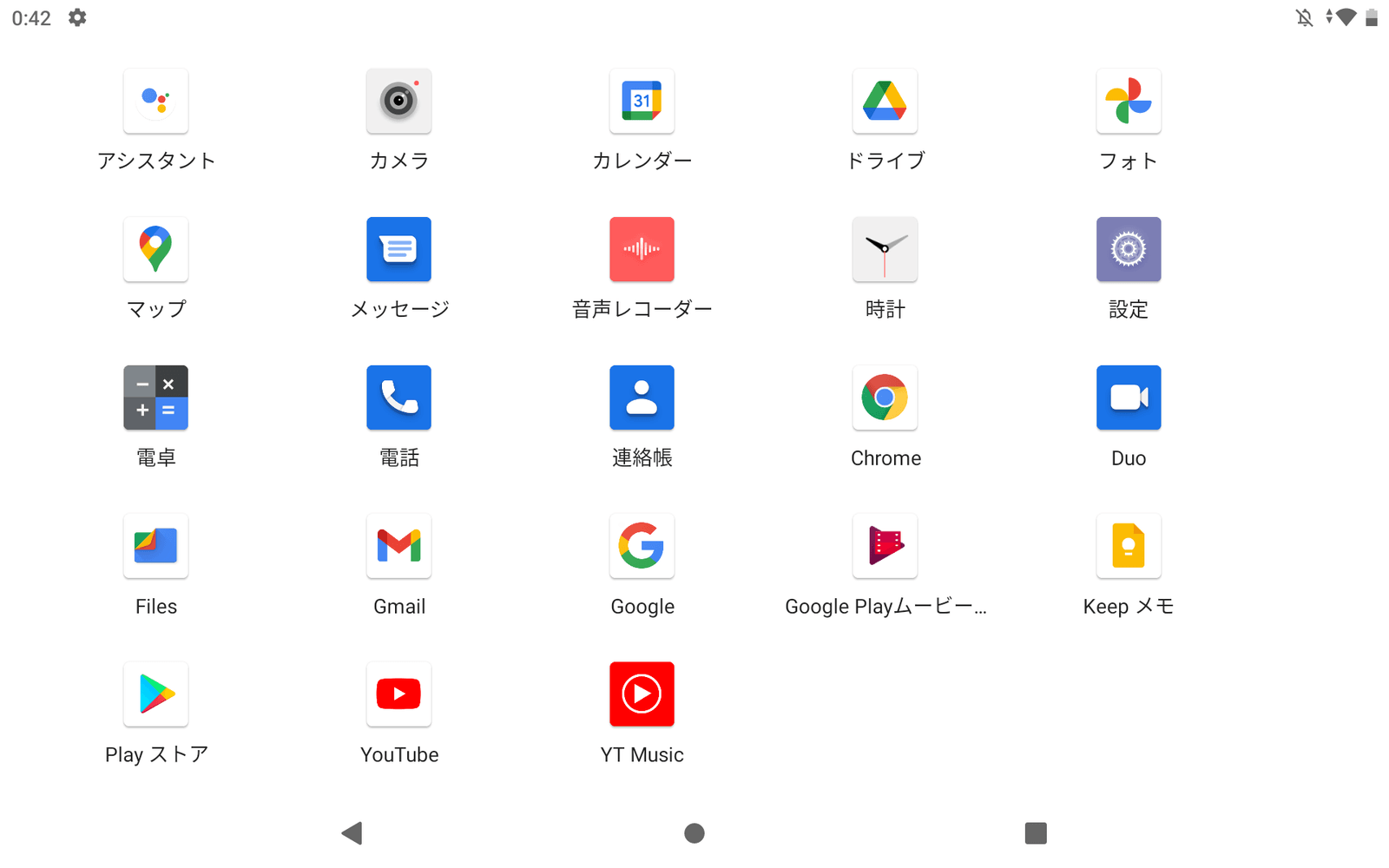Screen dimensions: 1389x868
Task: Tap the home button in the navigation bar
Action: coord(694,833)
